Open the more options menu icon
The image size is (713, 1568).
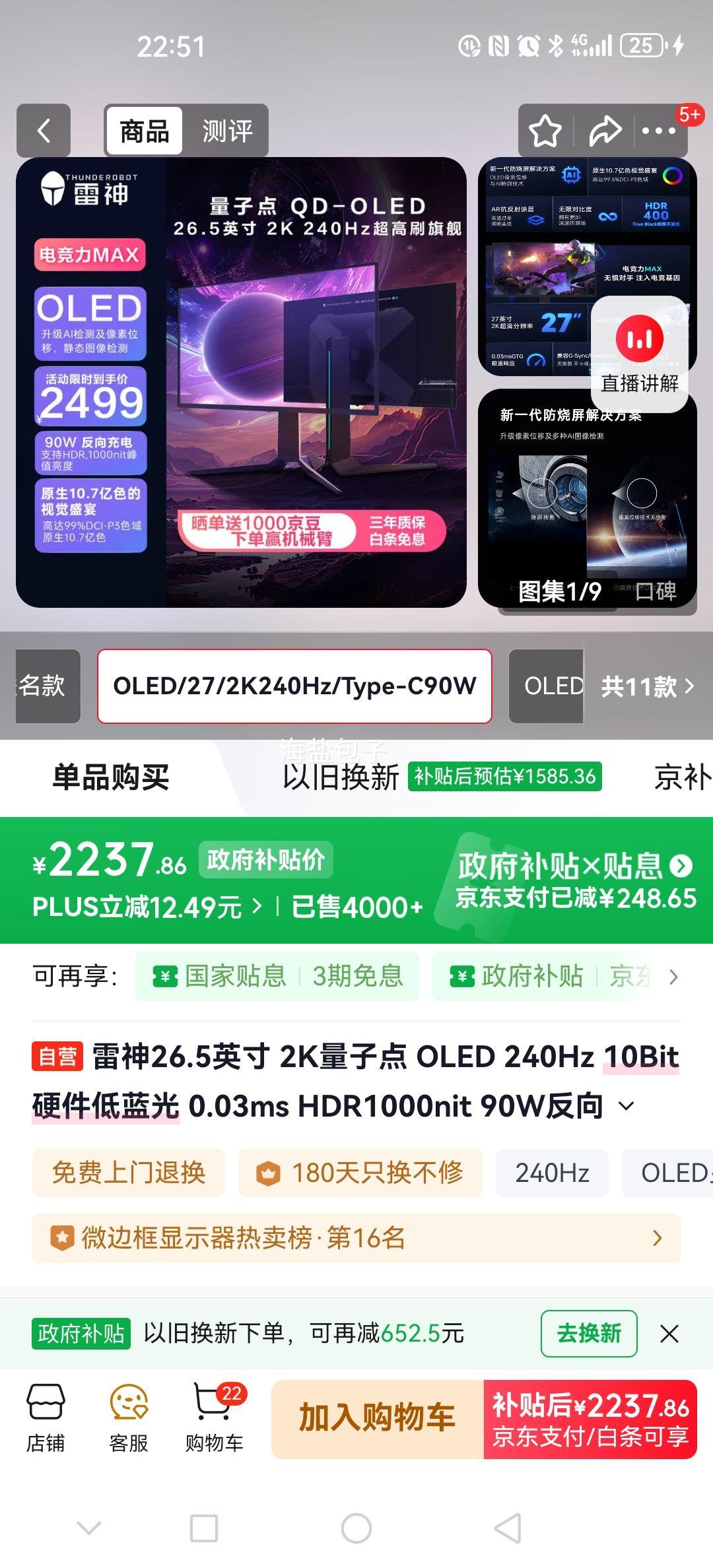[x=660, y=131]
